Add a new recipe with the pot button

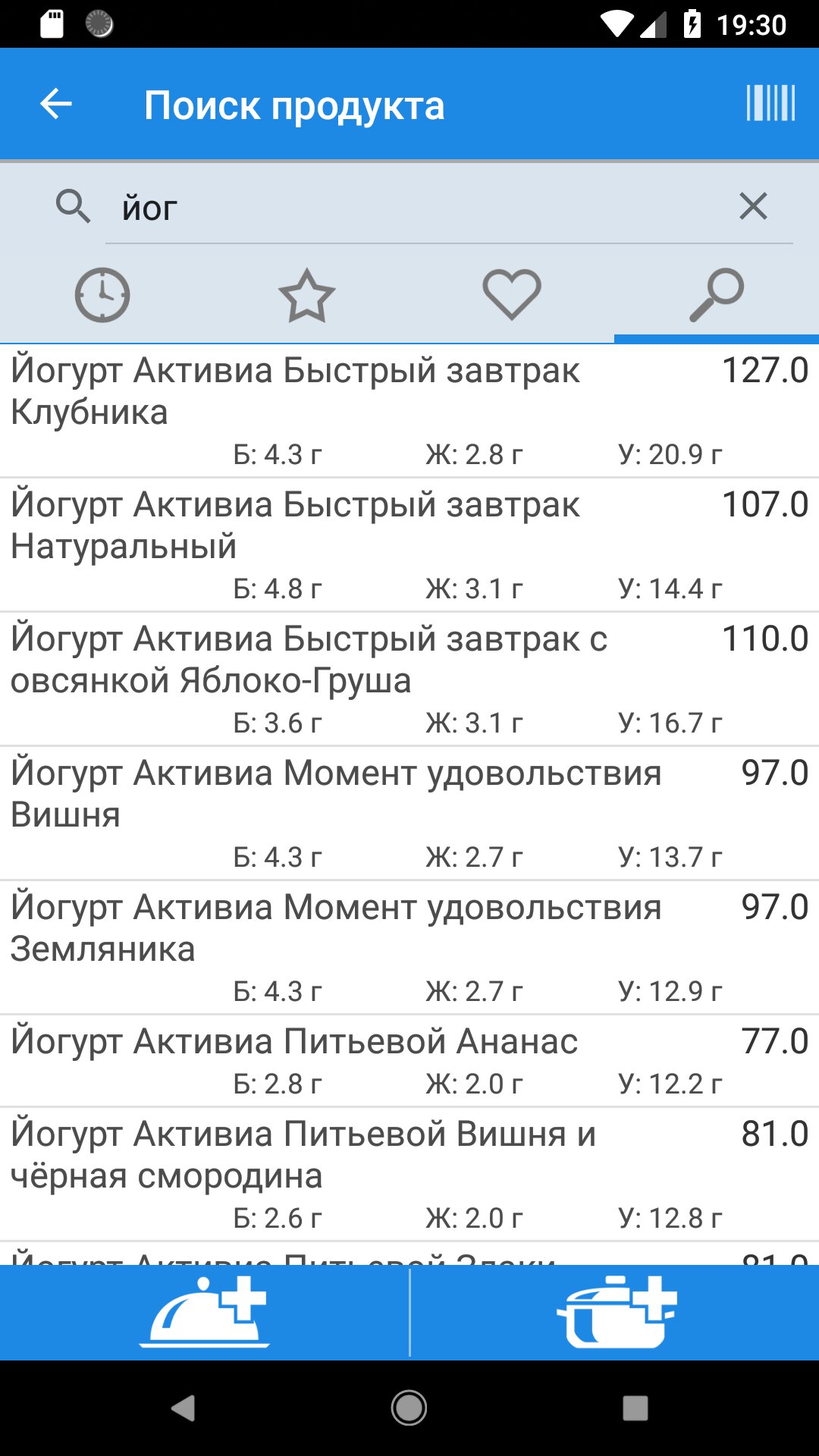[x=615, y=1312]
